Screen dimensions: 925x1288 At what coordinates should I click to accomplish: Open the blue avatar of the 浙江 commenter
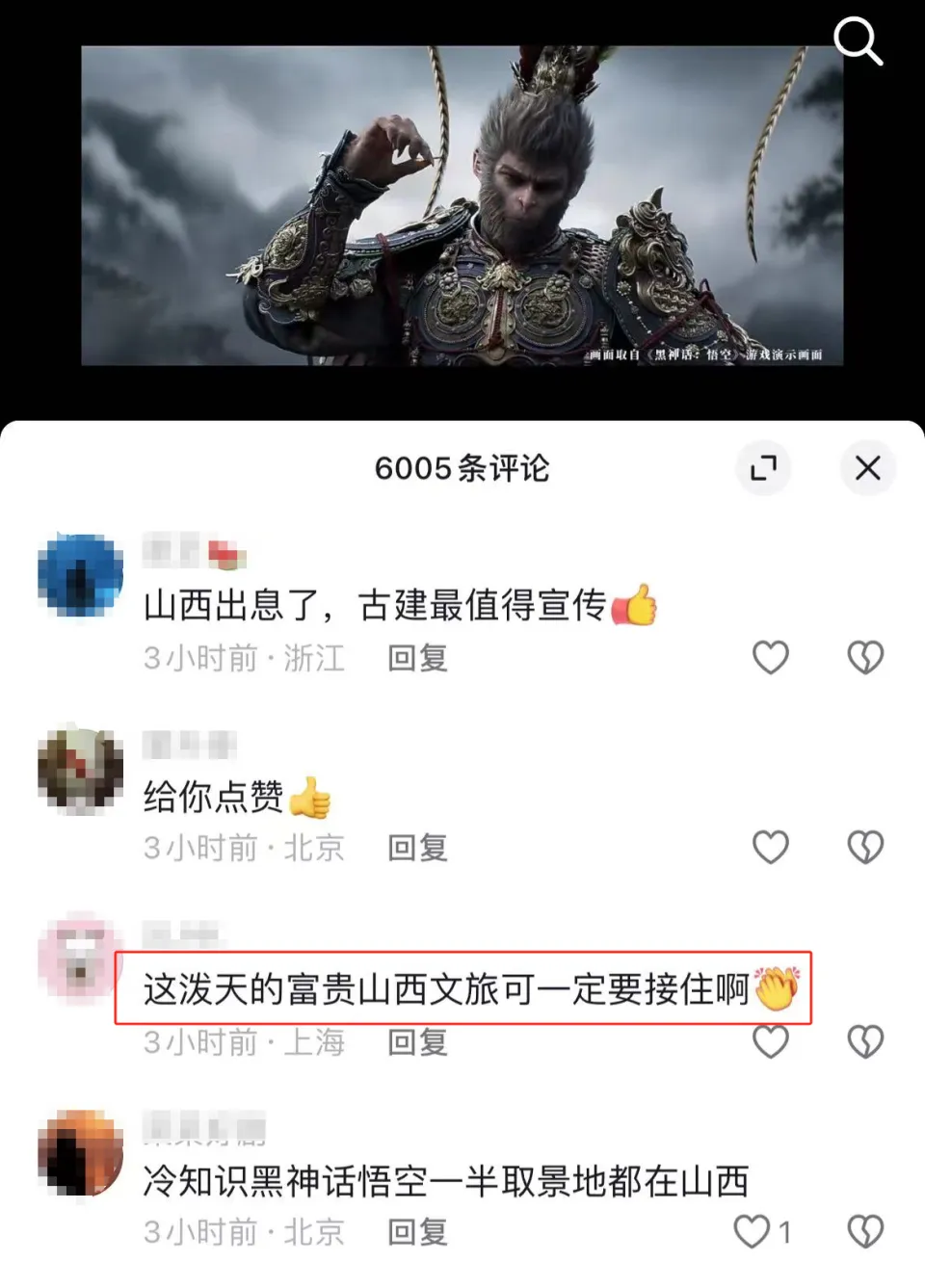[80, 575]
